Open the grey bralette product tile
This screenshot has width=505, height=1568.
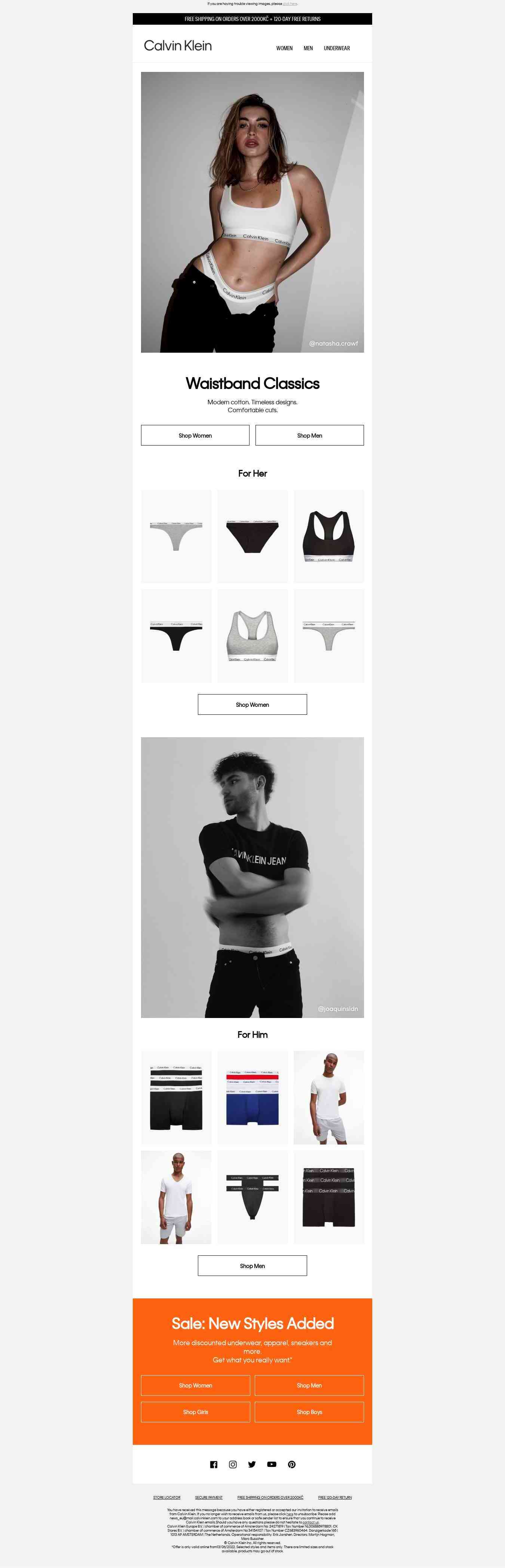click(252, 635)
